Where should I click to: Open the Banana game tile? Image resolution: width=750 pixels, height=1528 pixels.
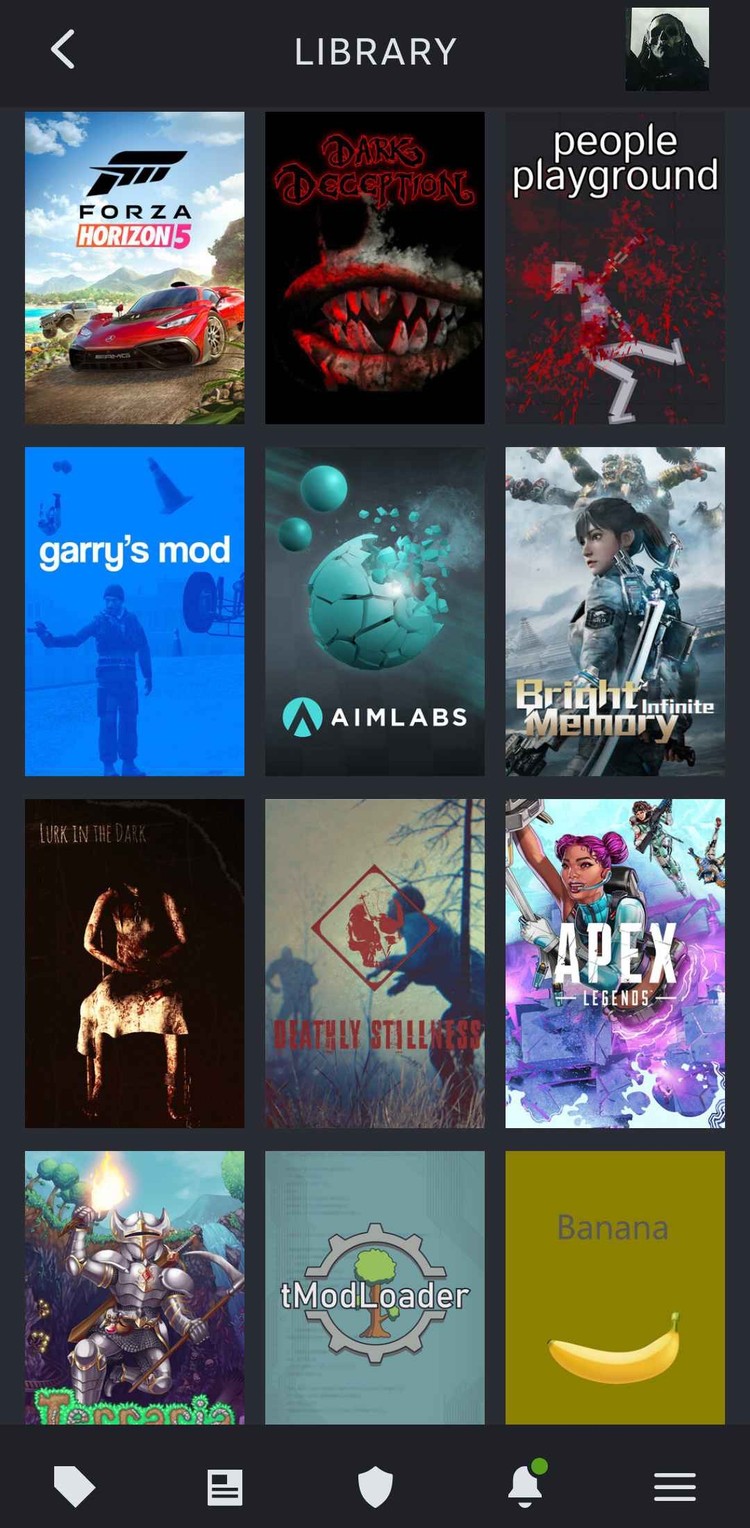(614, 1287)
